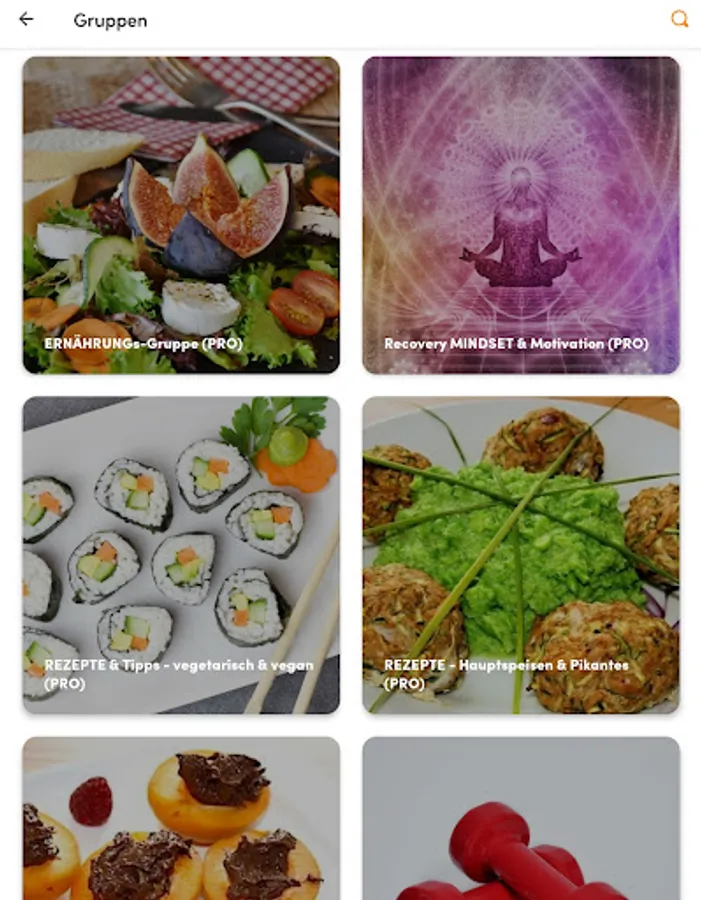Image resolution: width=701 pixels, height=900 pixels.
Task: Open the search icon
Action: coord(679,19)
